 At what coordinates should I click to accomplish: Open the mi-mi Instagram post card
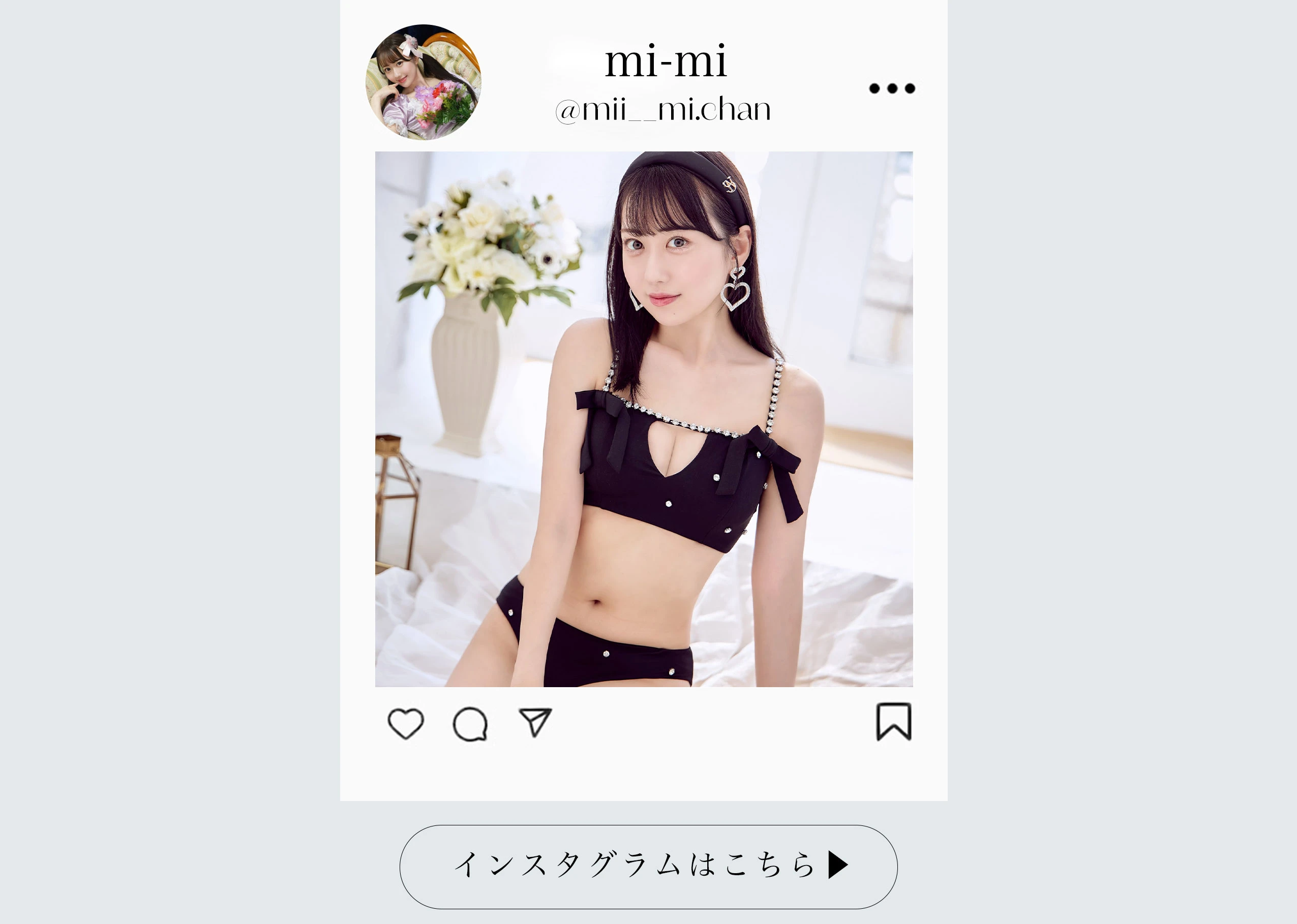tap(644, 419)
